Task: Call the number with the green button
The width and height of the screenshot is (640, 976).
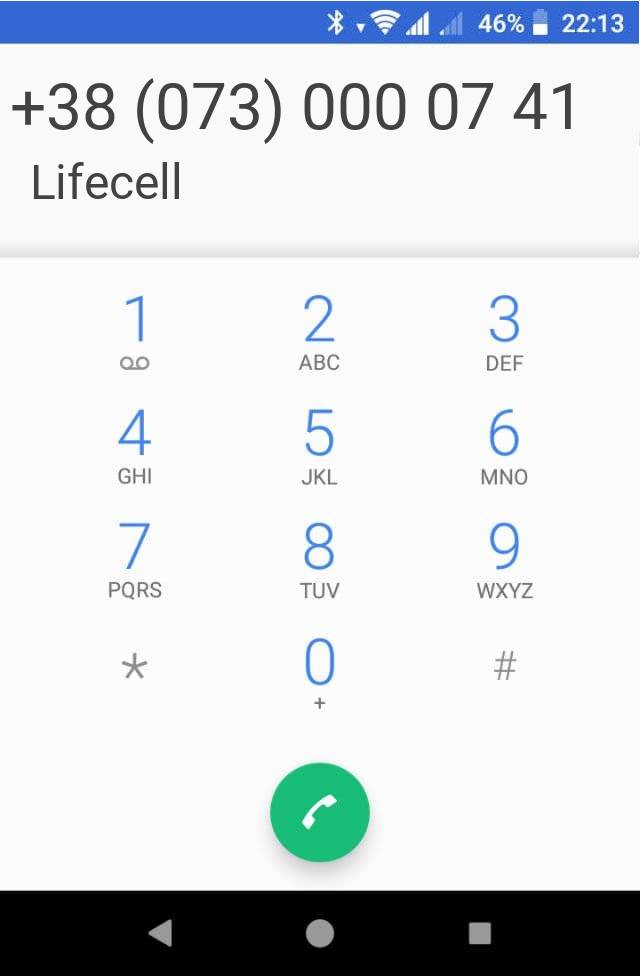Action: (x=319, y=812)
